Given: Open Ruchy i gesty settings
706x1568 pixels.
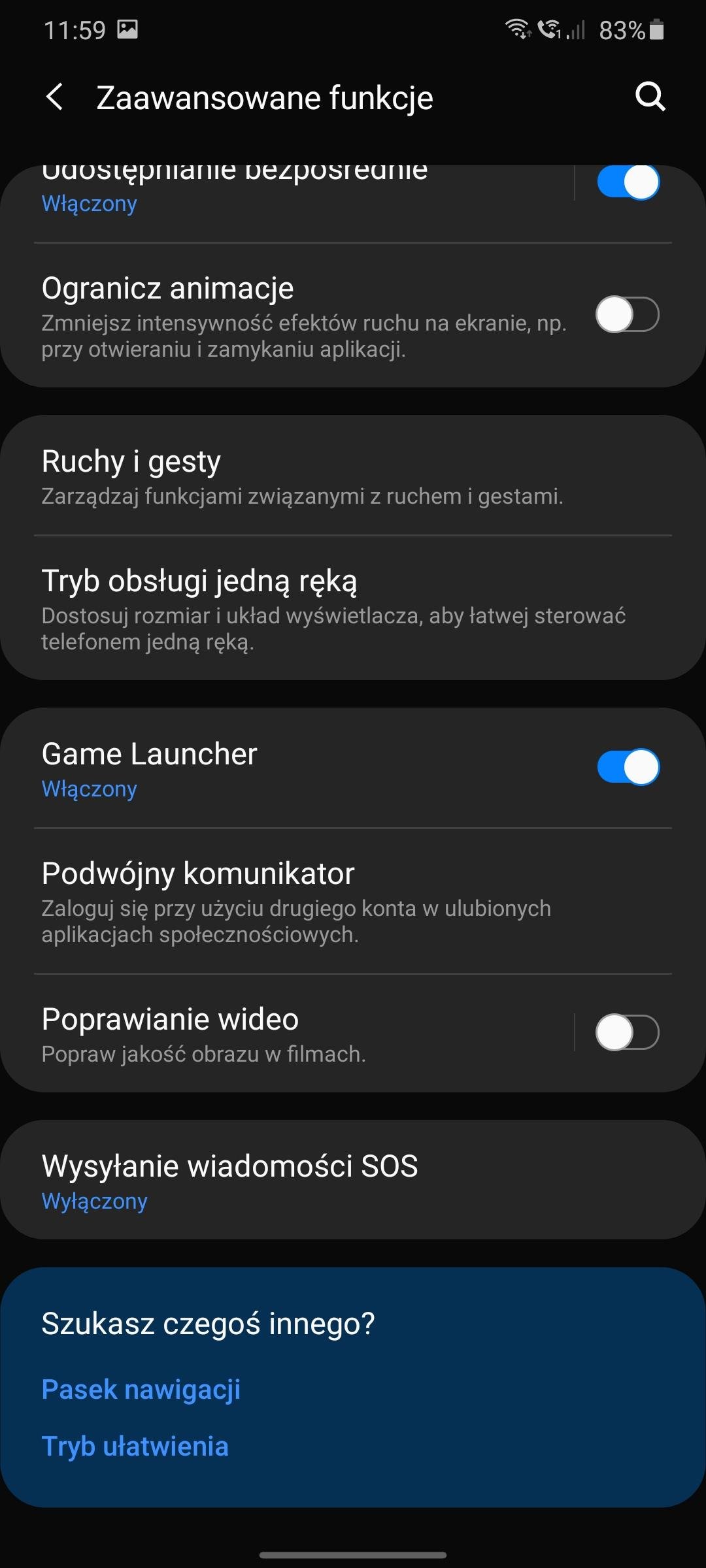Looking at the screenshot, I should [353, 477].
